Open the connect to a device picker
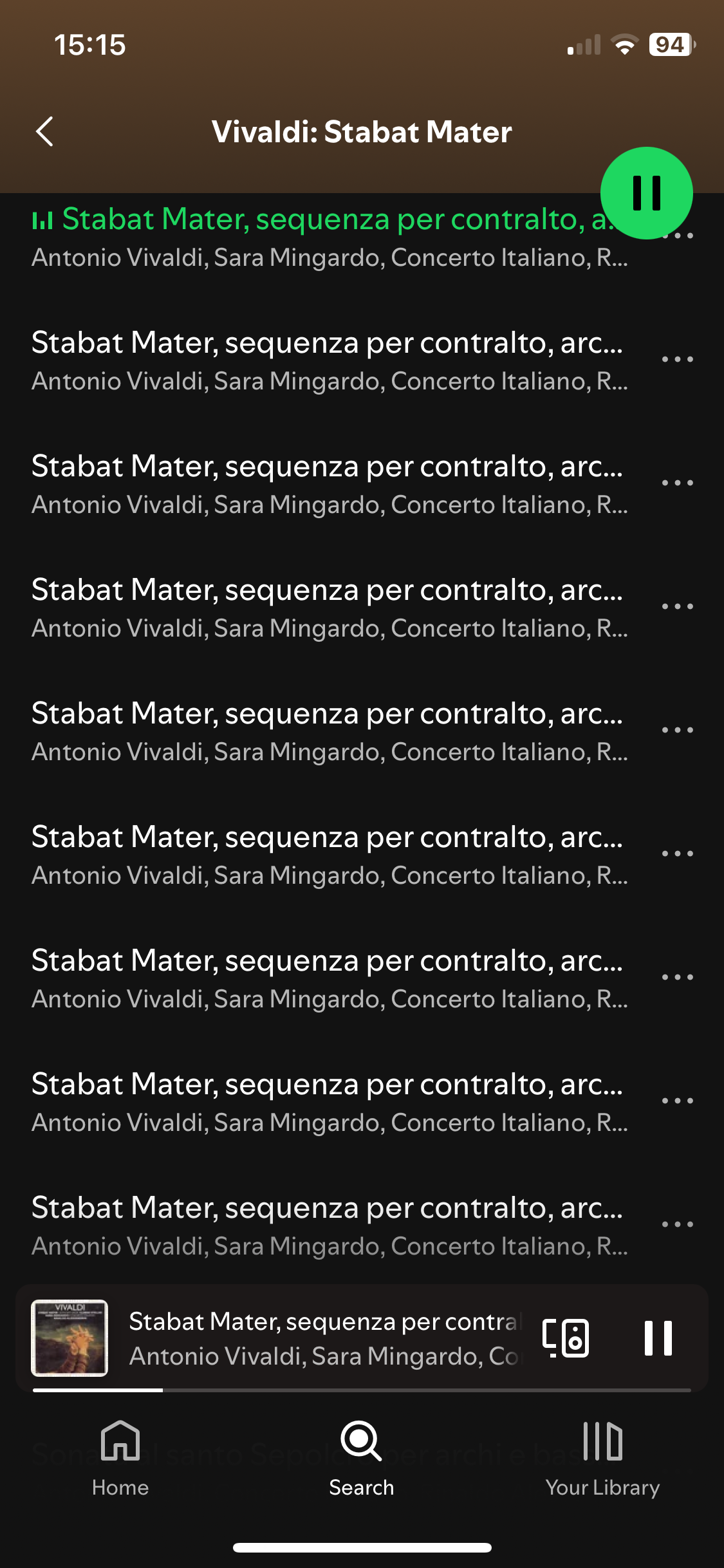This screenshot has width=724, height=1568. [x=566, y=1338]
